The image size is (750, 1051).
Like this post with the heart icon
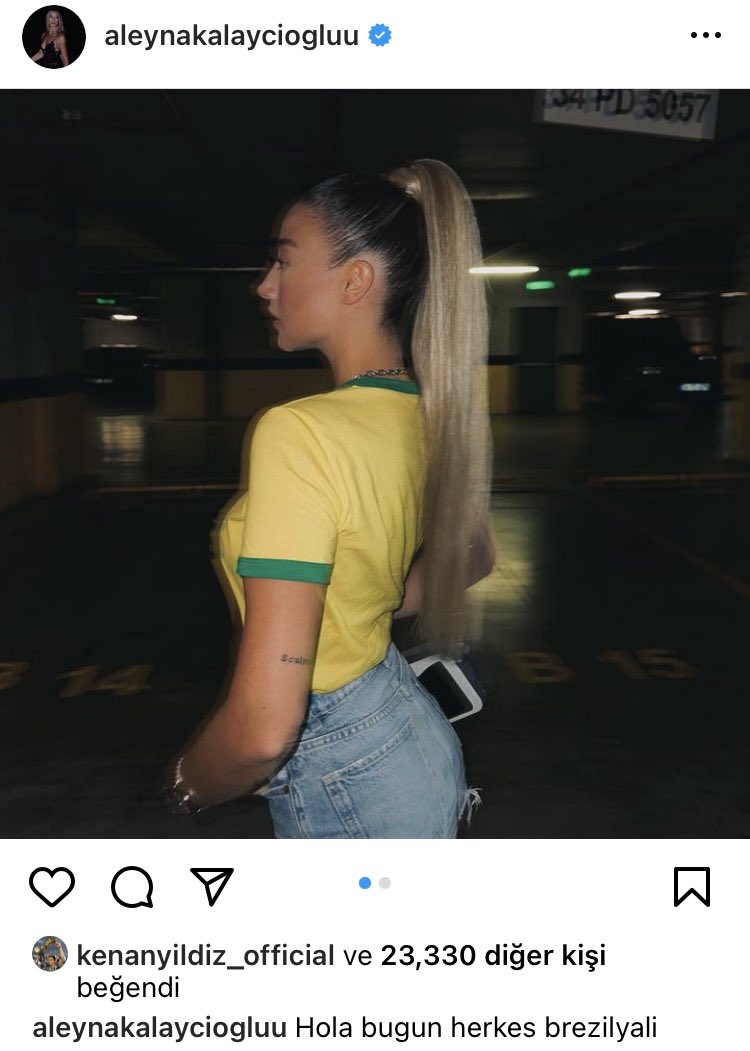point(51,886)
